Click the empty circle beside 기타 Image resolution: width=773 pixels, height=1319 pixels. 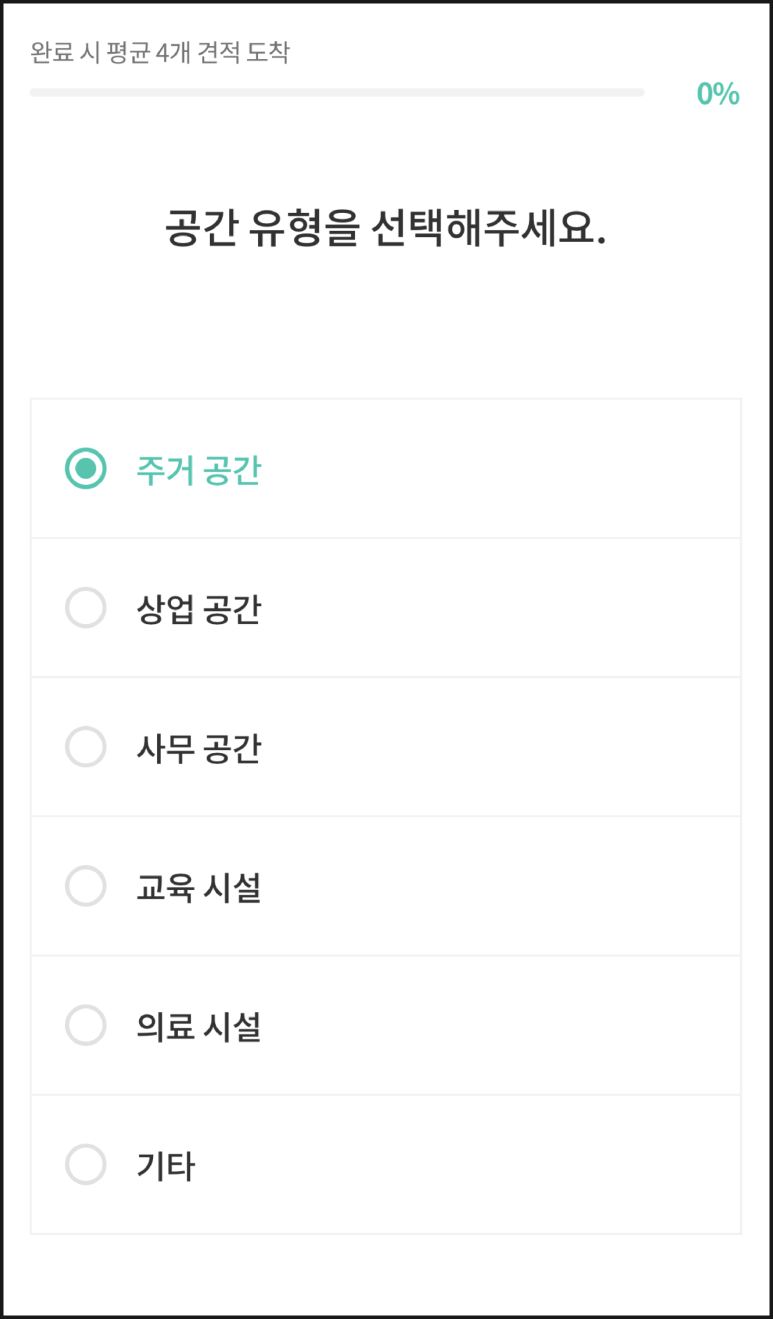[86, 1164]
